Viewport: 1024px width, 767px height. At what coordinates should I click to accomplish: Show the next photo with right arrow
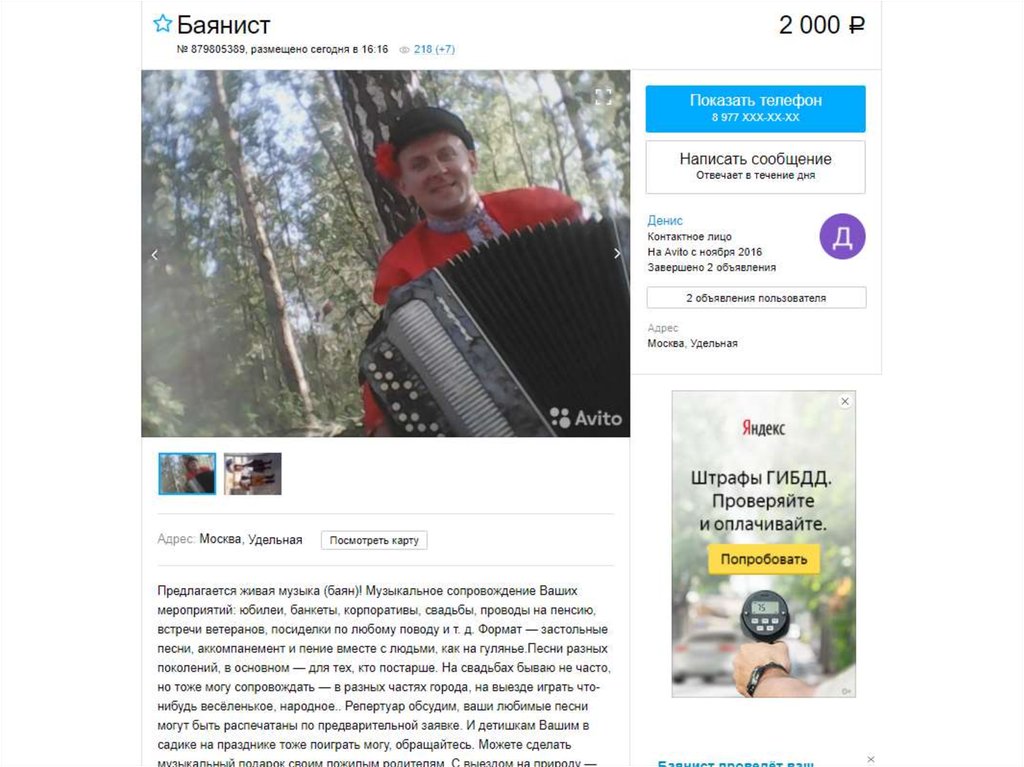[616, 254]
